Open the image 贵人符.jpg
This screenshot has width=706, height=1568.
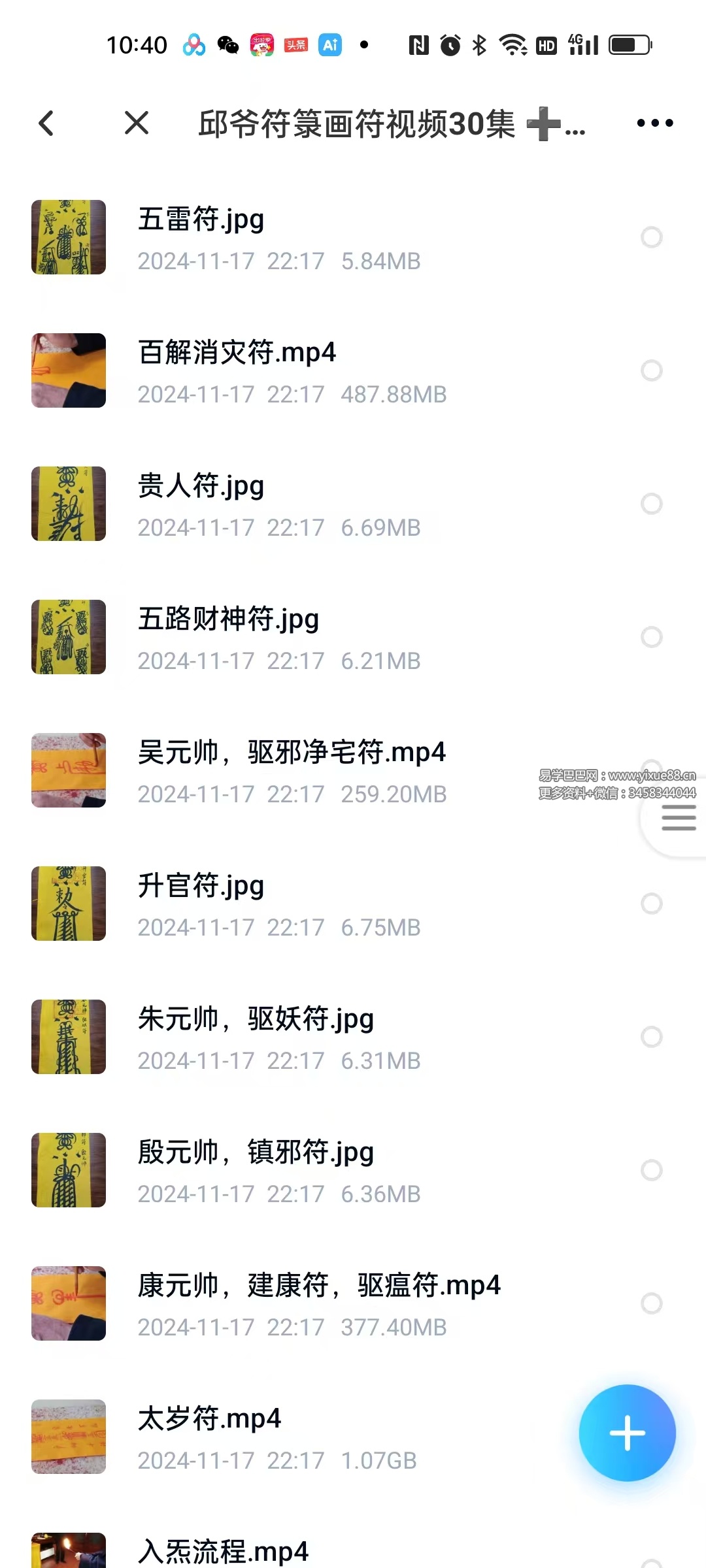coord(201,487)
